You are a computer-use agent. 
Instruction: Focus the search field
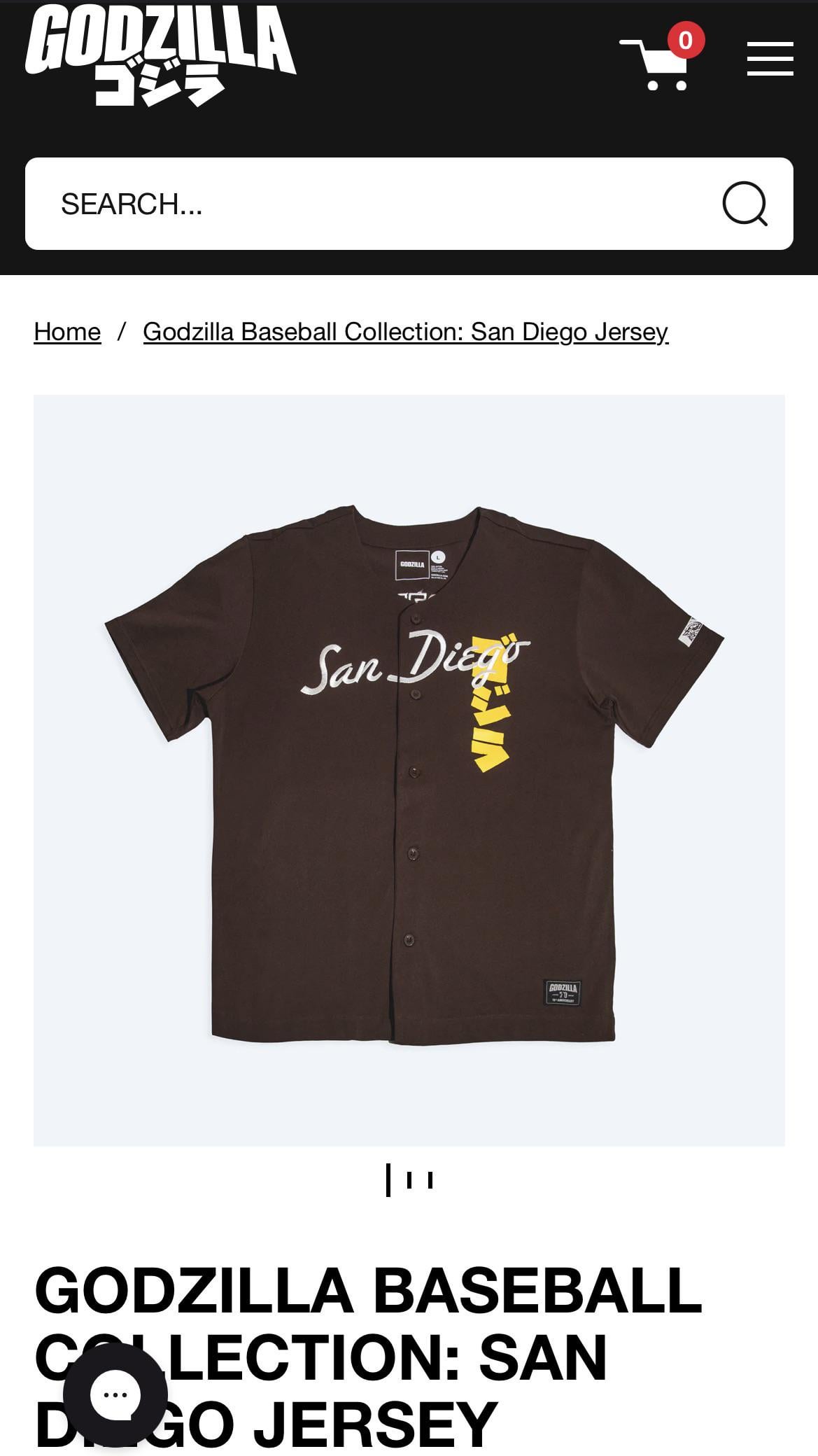click(x=378, y=204)
